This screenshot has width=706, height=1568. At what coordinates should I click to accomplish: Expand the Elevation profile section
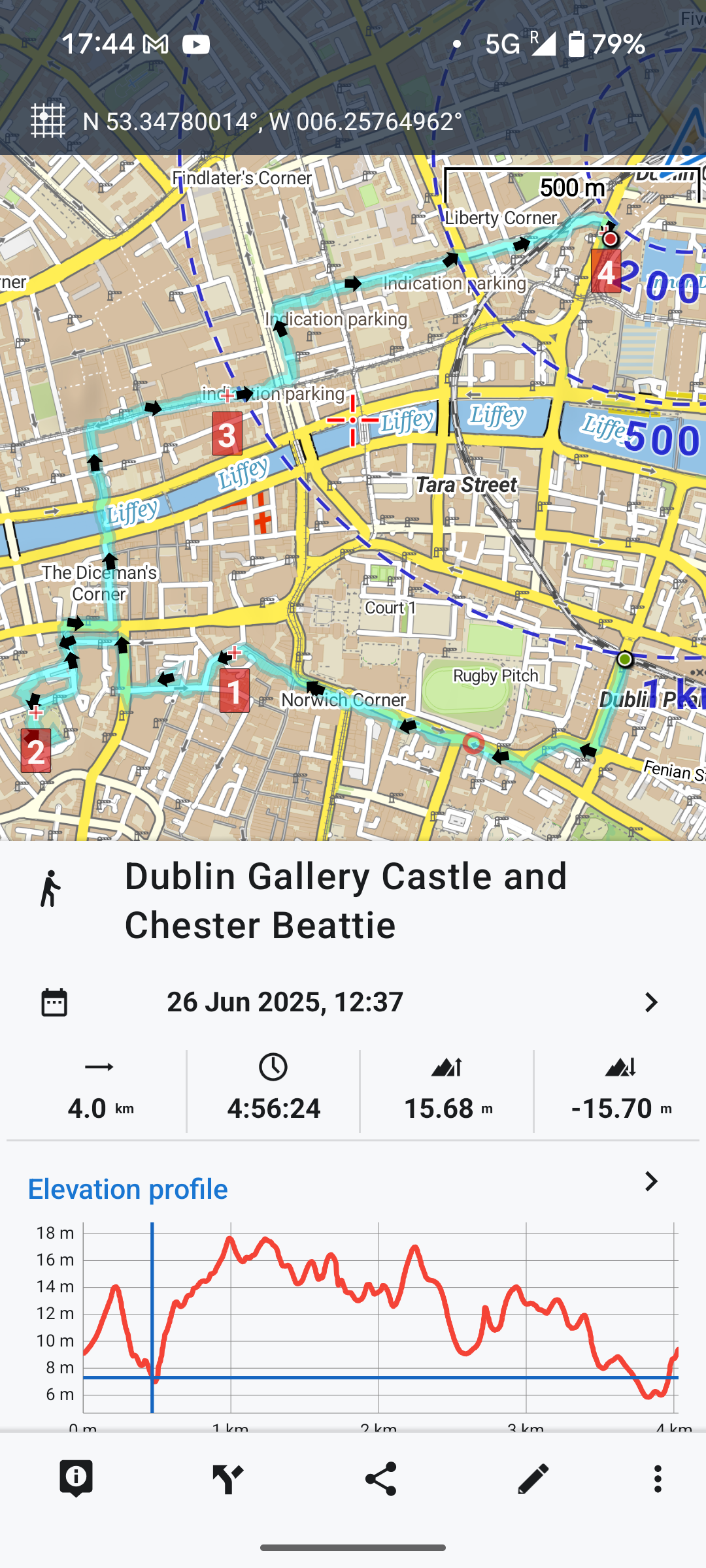pyautogui.click(x=651, y=1181)
